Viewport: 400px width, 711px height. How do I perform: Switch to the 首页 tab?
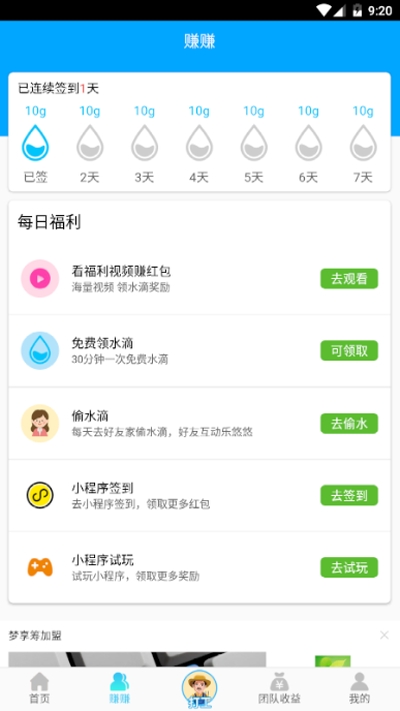point(39,688)
